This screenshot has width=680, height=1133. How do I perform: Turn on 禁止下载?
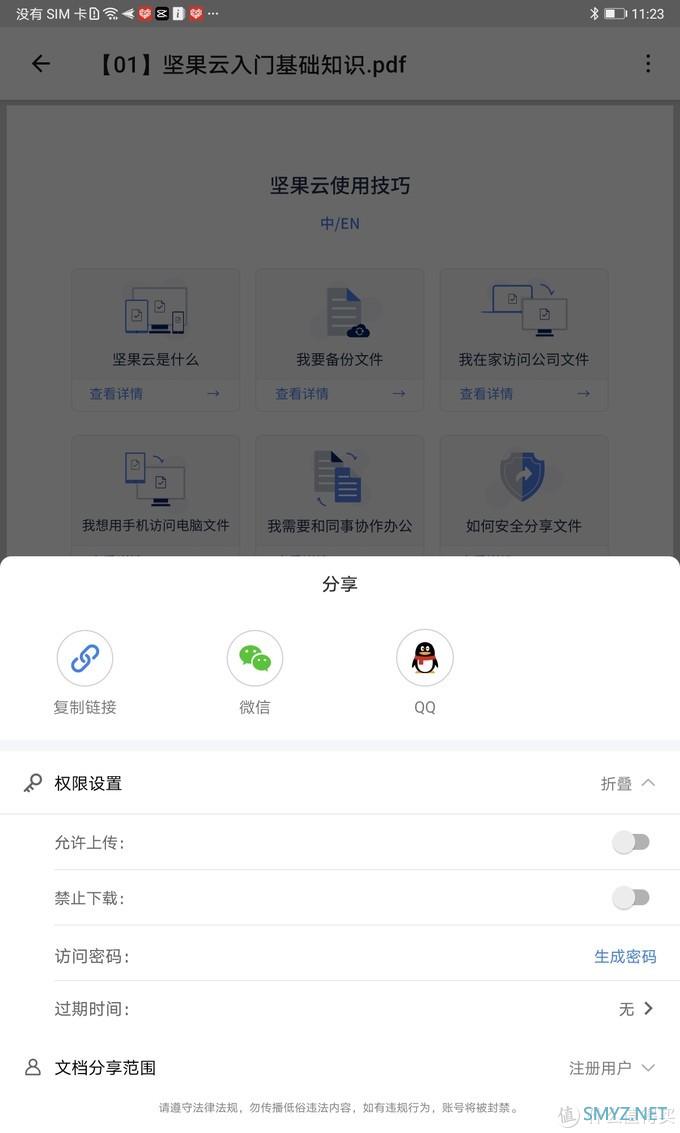(631, 898)
